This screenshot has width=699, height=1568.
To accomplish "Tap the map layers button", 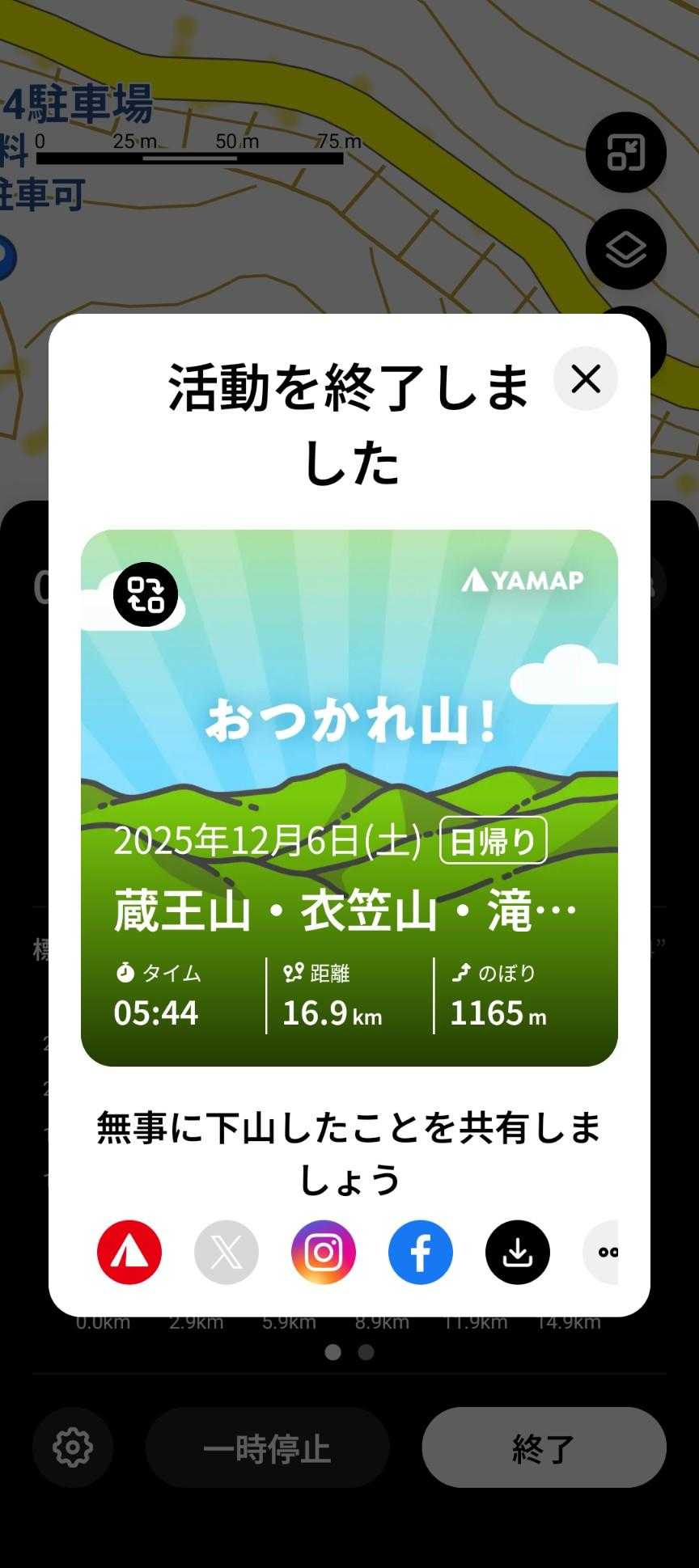I will click(625, 249).
